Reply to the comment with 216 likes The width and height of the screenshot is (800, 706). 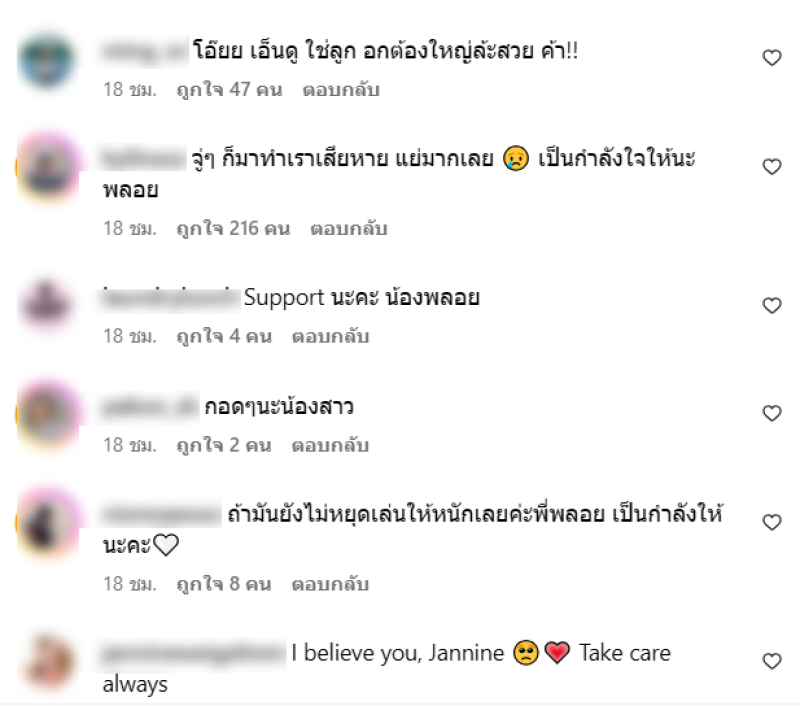click(x=349, y=229)
